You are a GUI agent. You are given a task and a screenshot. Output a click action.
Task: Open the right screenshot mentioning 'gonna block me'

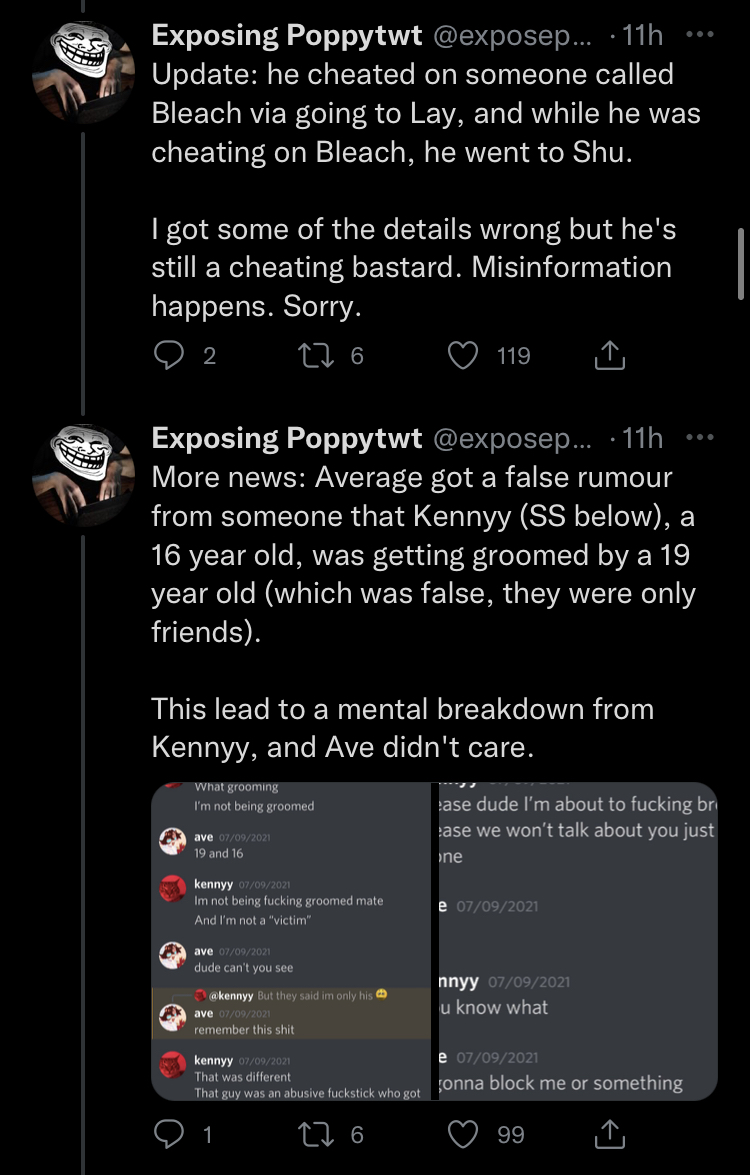click(577, 941)
